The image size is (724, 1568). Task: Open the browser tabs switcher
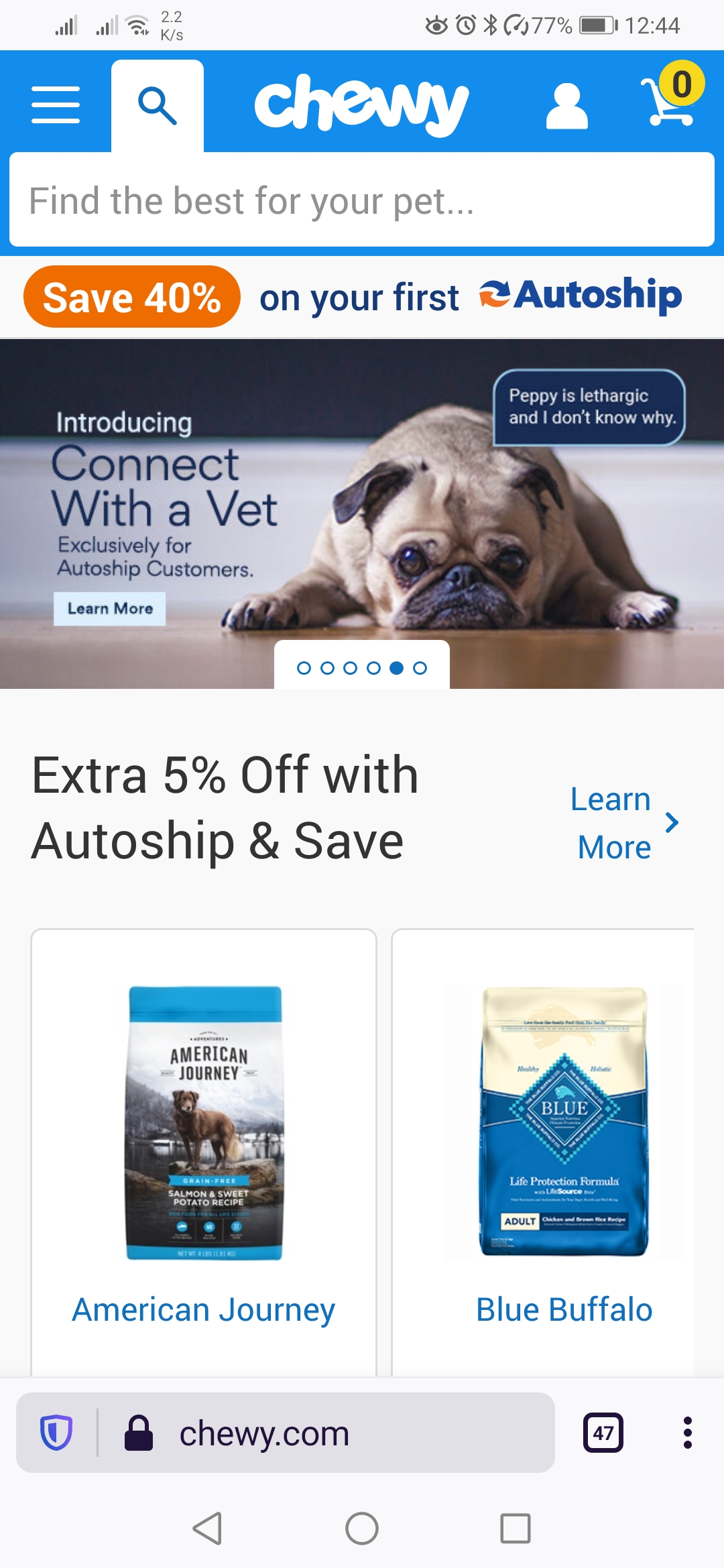pyautogui.click(x=603, y=1433)
